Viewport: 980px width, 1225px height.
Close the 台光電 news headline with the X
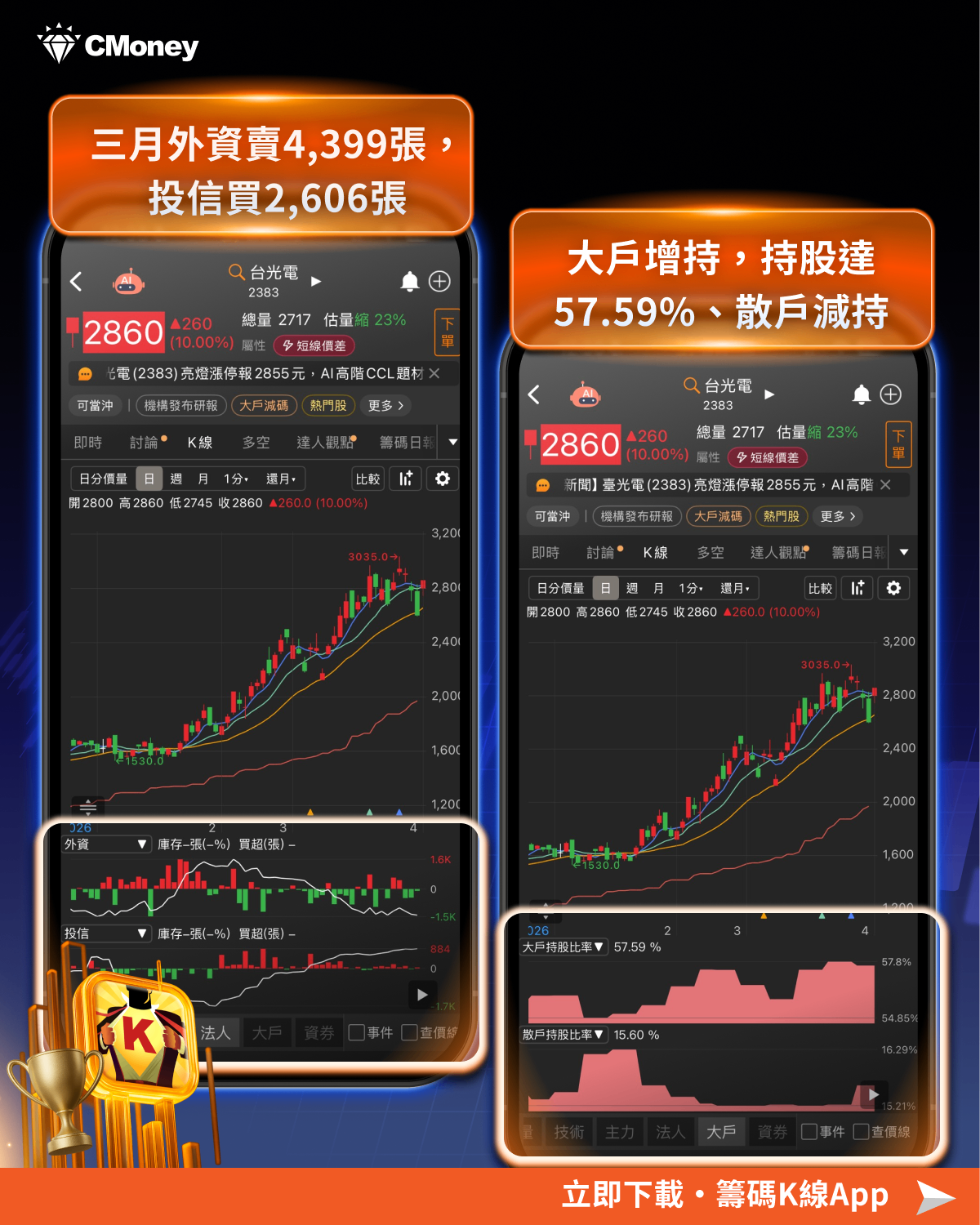tap(434, 374)
